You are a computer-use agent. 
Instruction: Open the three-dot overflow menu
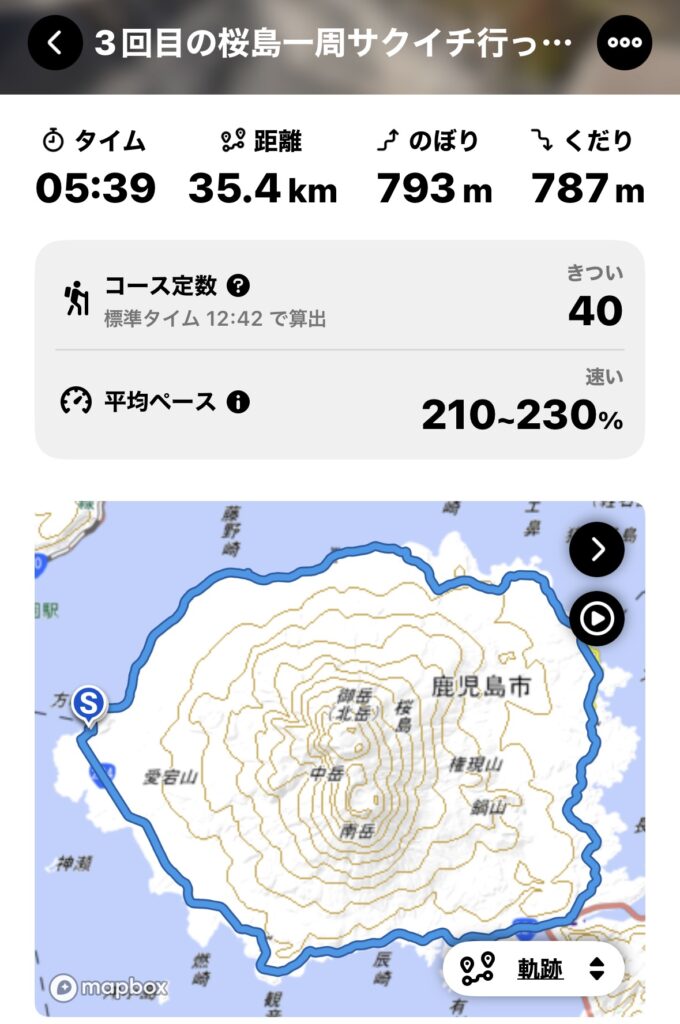(624, 43)
